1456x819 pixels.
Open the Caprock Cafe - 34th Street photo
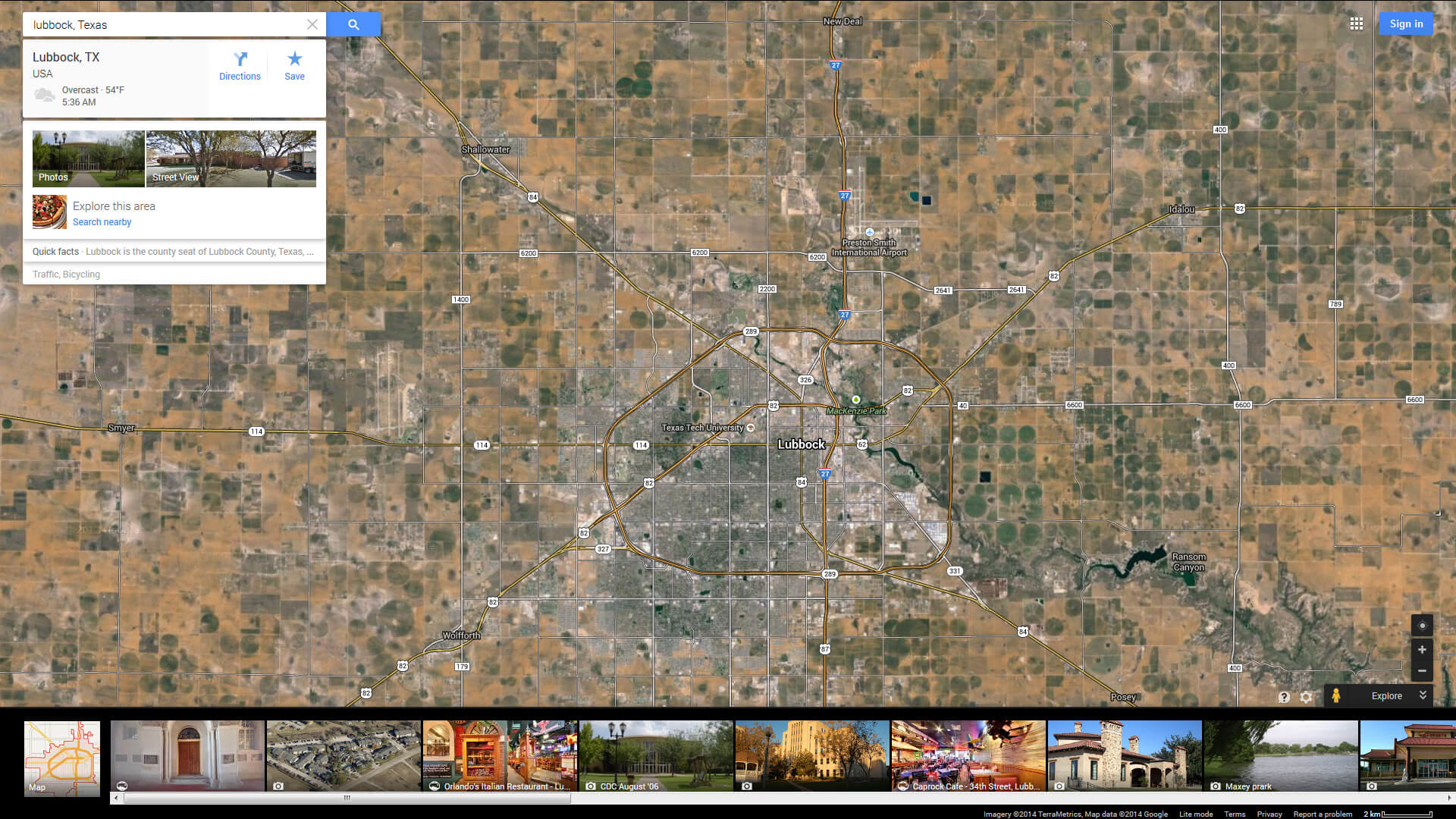click(968, 756)
